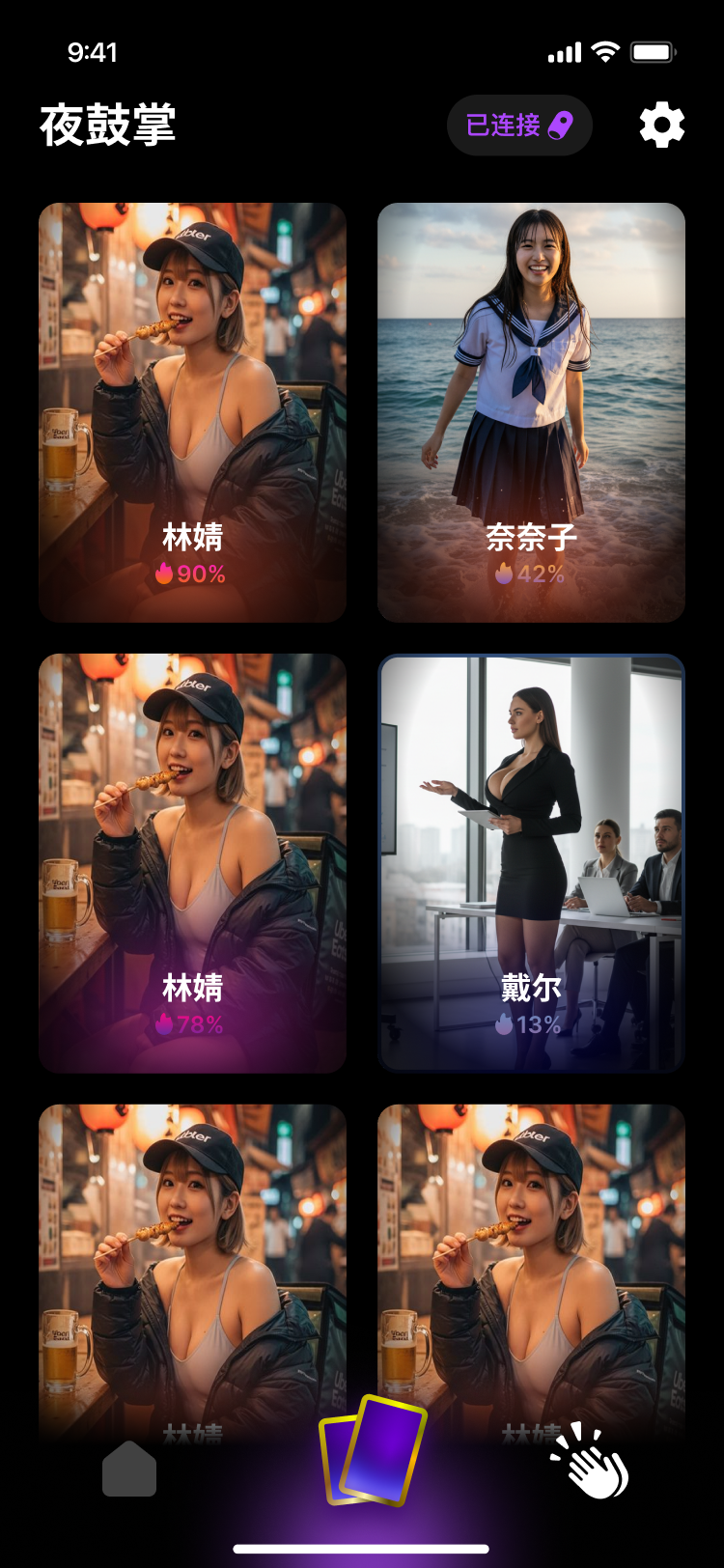
Task: Open 奈奈子's profile card
Action: tap(531, 412)
